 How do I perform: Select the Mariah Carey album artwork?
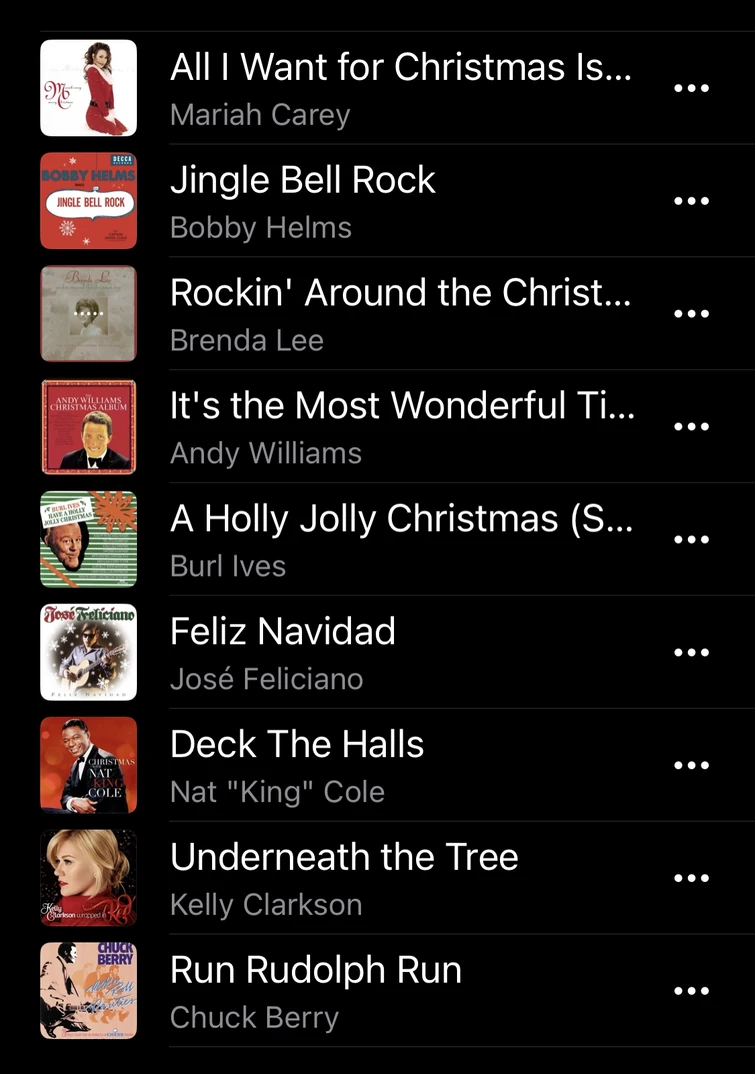[x=88, y=87]
